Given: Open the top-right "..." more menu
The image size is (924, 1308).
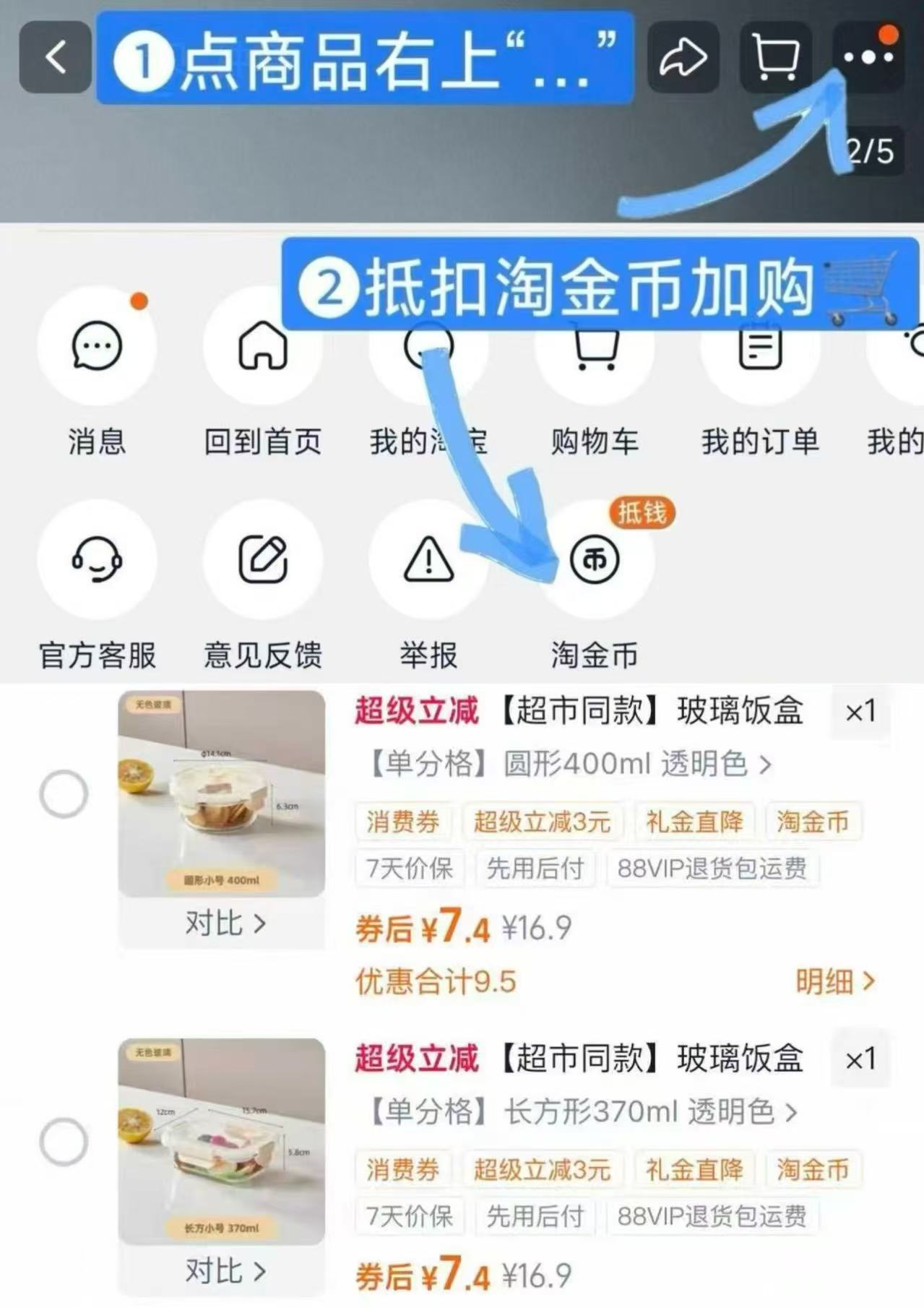Looking at the screenshot, I should point(867,58).
